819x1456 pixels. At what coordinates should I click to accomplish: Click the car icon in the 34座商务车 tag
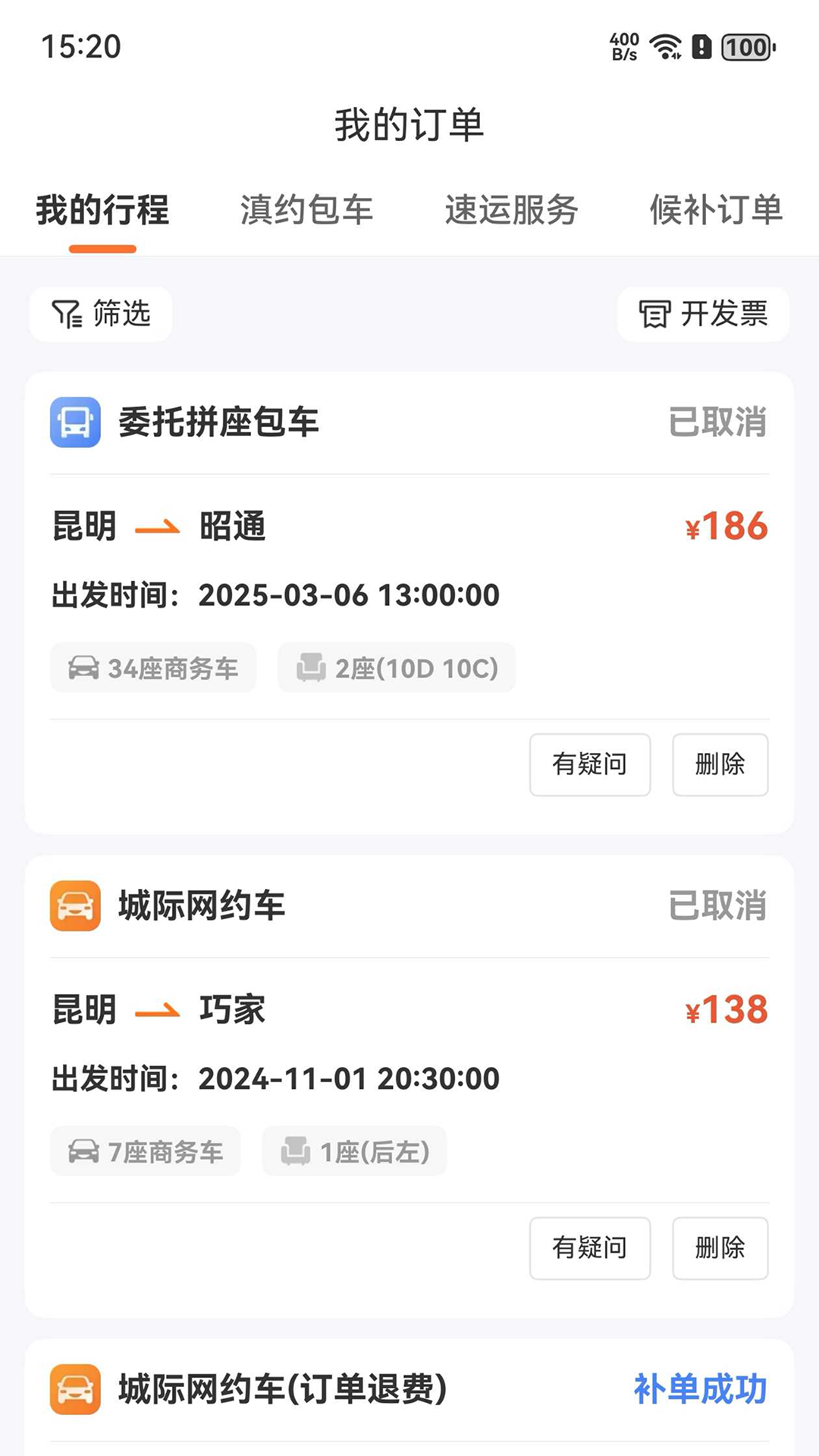82,668
